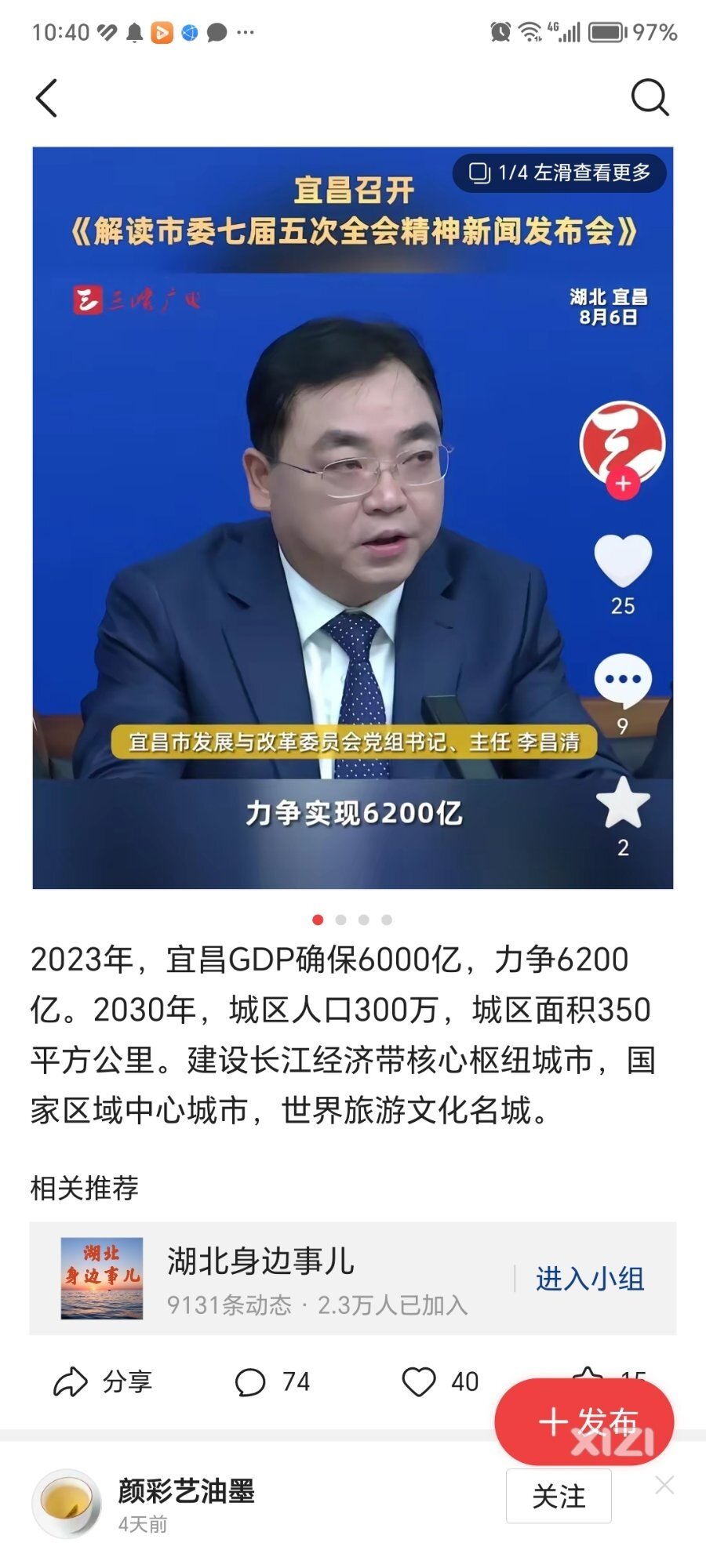
Task: Like this post with 40 likes
Action: 439,1381
